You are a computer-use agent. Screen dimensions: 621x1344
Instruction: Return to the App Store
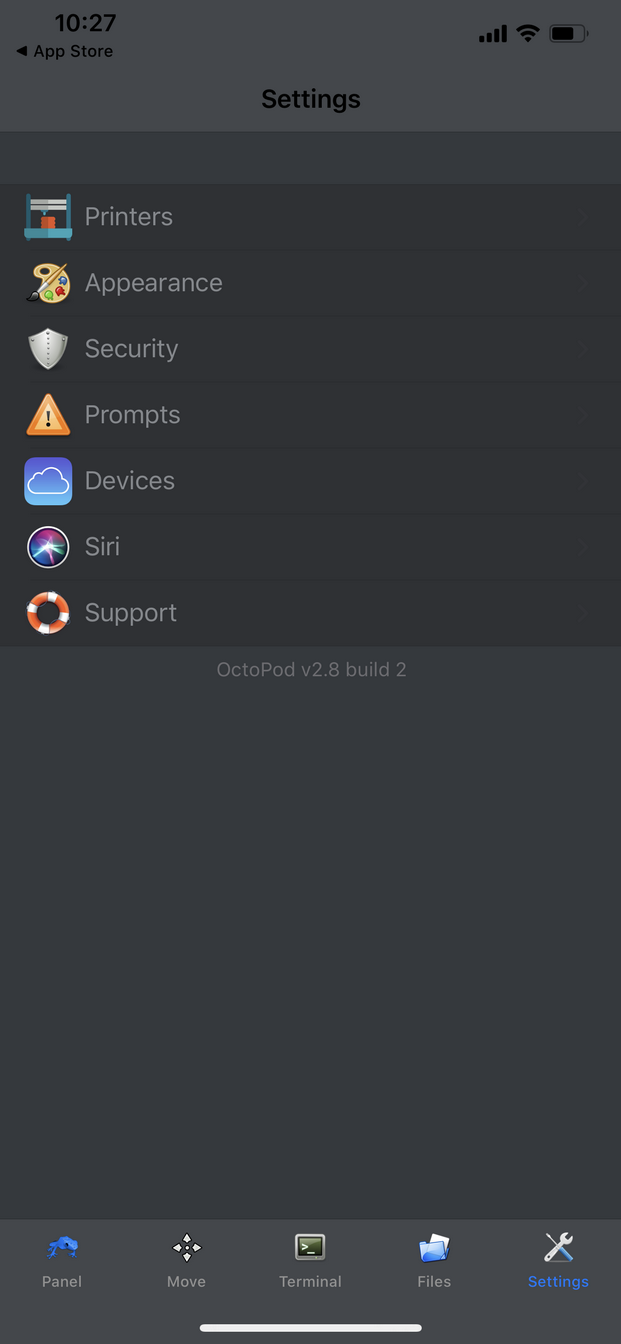(x=65, y=51)
